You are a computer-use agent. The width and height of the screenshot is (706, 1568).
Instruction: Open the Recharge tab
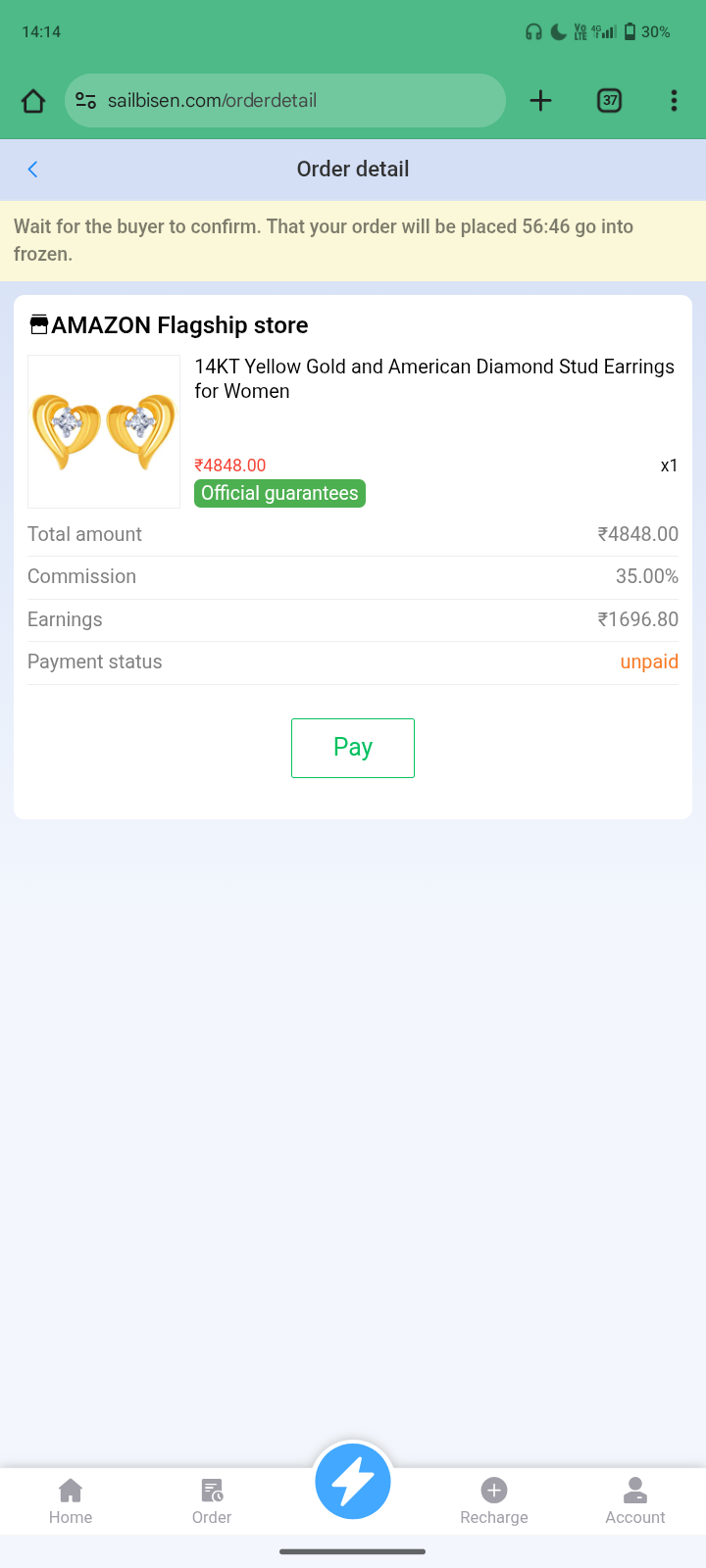494,1501
